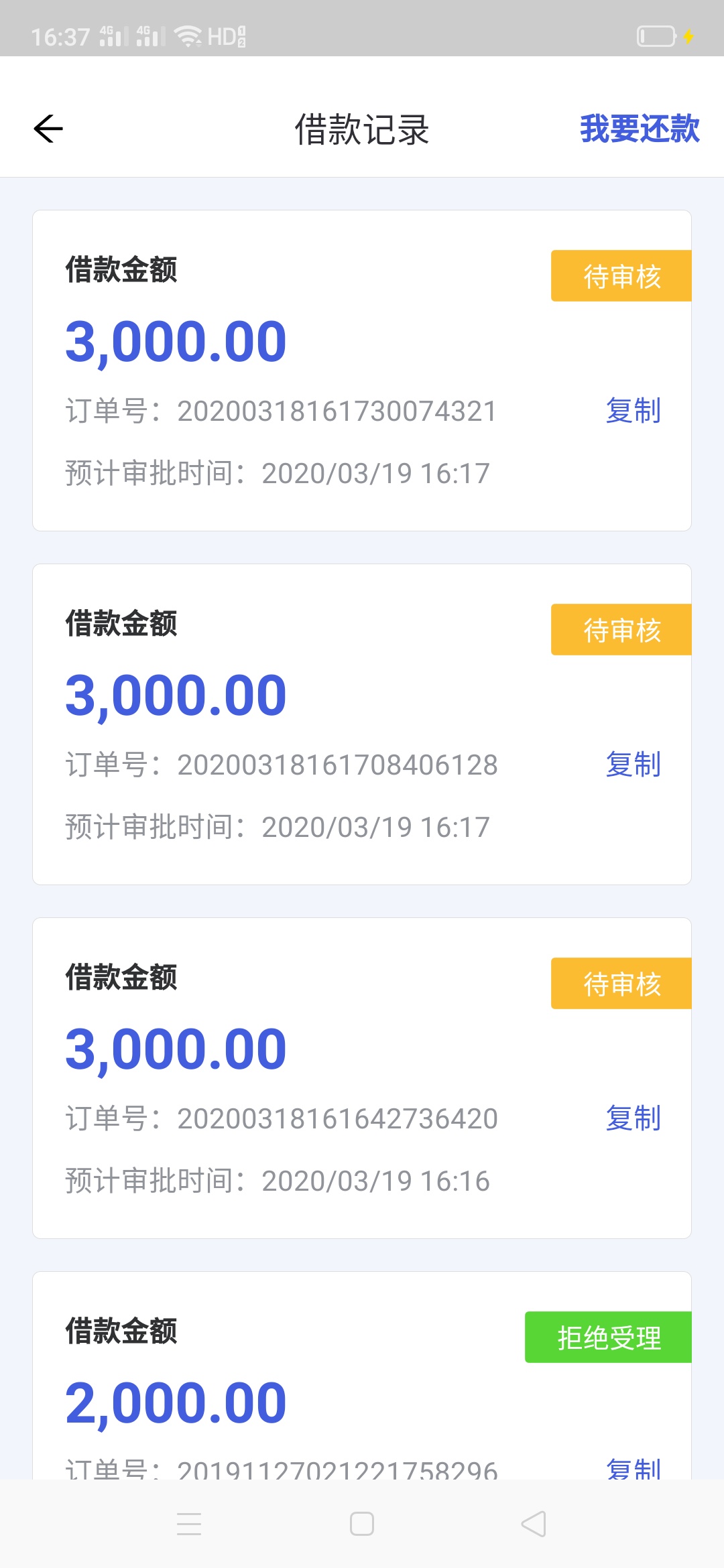This screenshot has width=724, height=1568.
Task: Open 我要还款 to repay a loan
Action: [x=640, y=129]
